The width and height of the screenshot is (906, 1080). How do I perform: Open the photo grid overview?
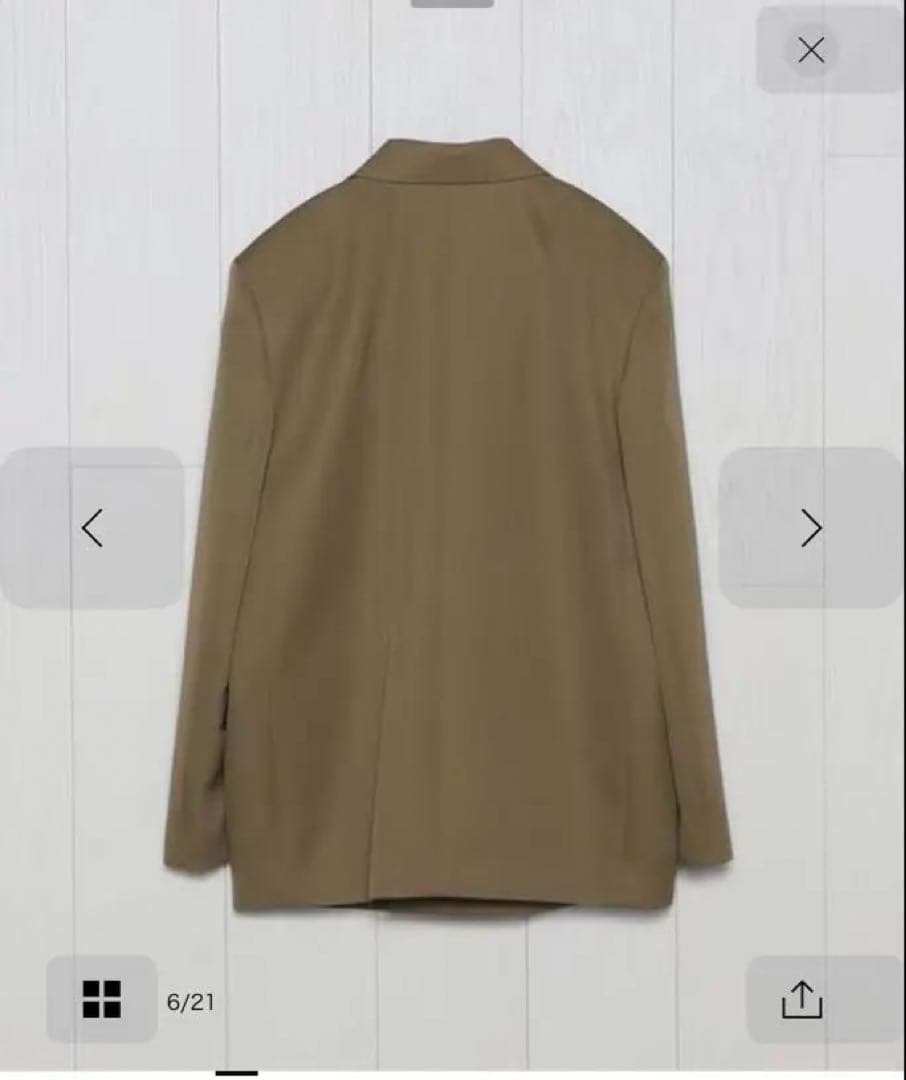pos(102,999)
